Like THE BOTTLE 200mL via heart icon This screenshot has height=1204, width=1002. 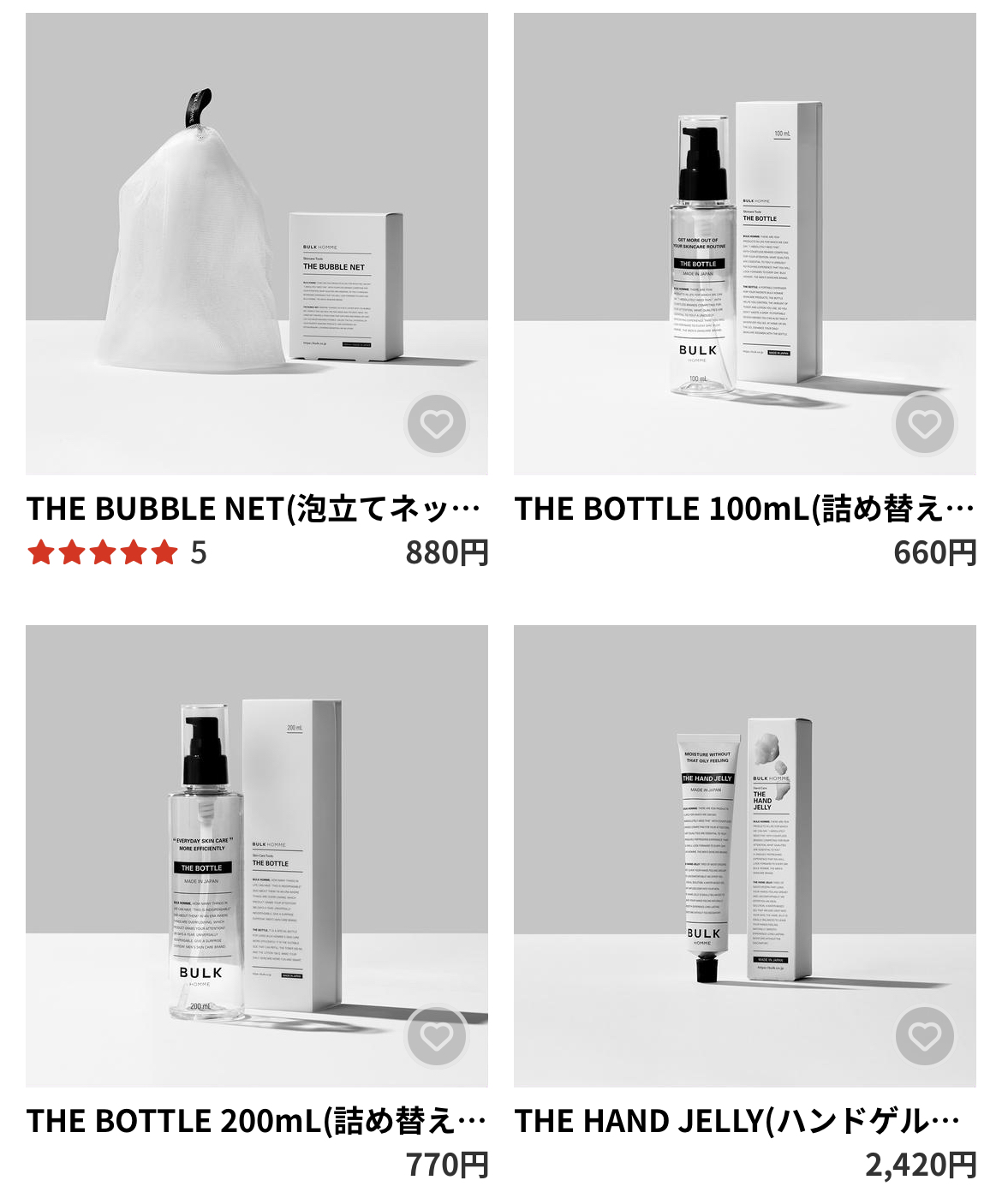point(437,1036)
